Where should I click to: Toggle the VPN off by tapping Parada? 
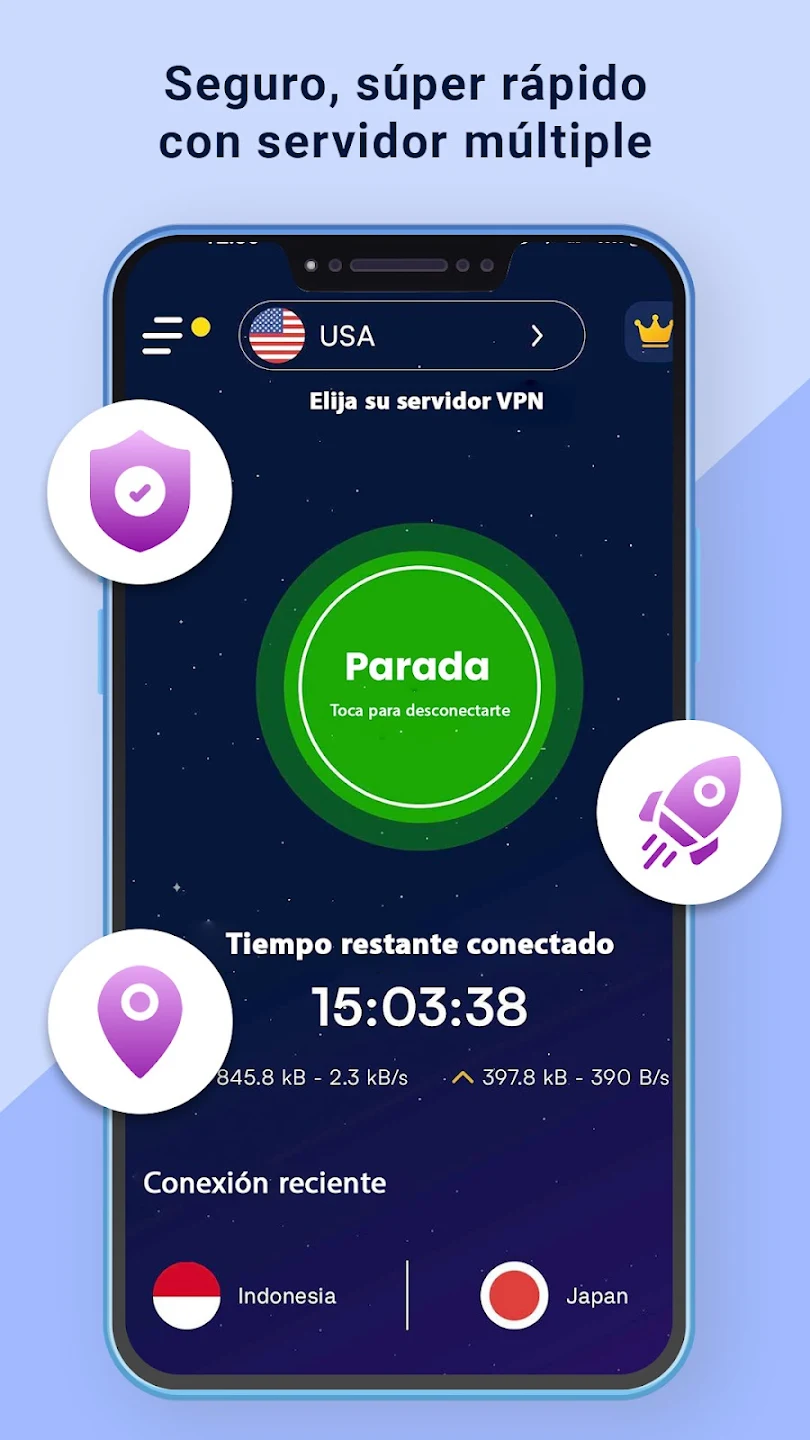pyautogui.click(x=417, y=666)
